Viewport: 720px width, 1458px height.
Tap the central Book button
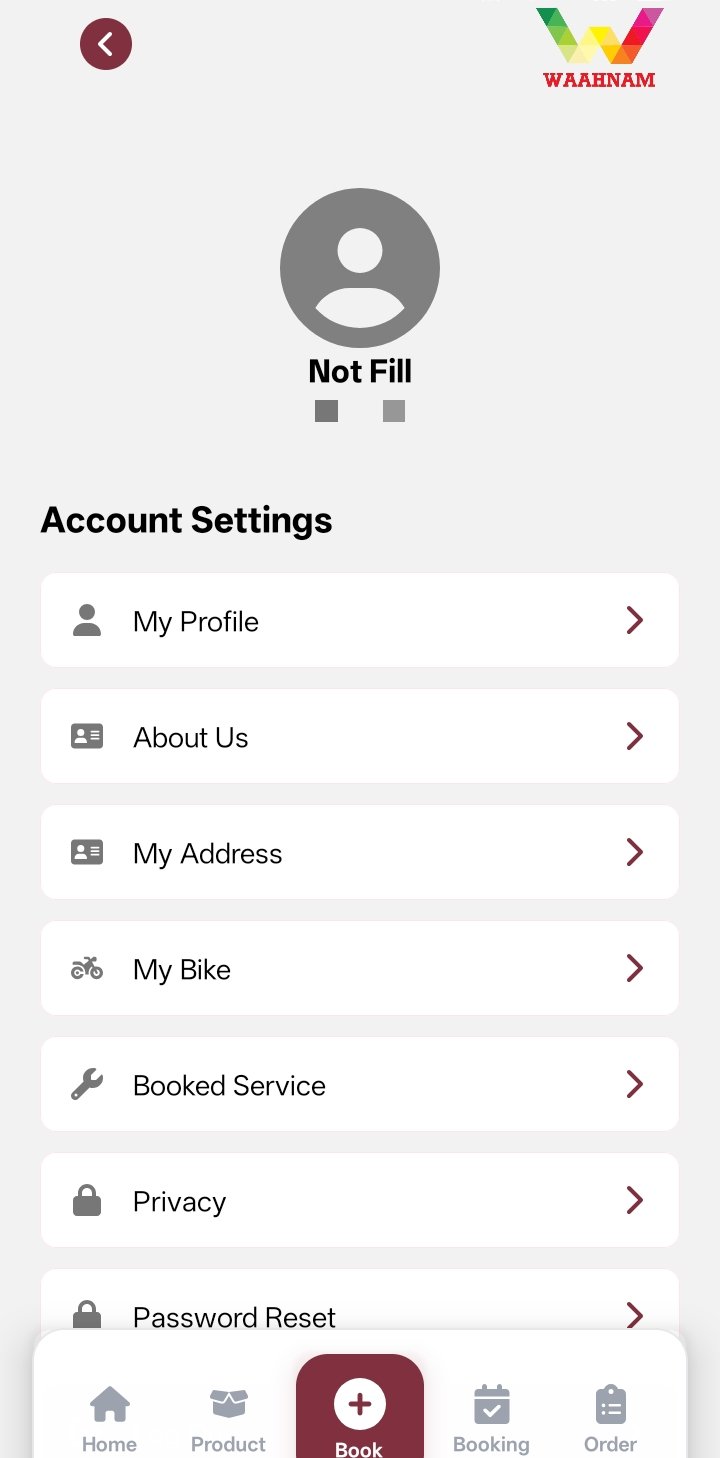click(359, 1408)
